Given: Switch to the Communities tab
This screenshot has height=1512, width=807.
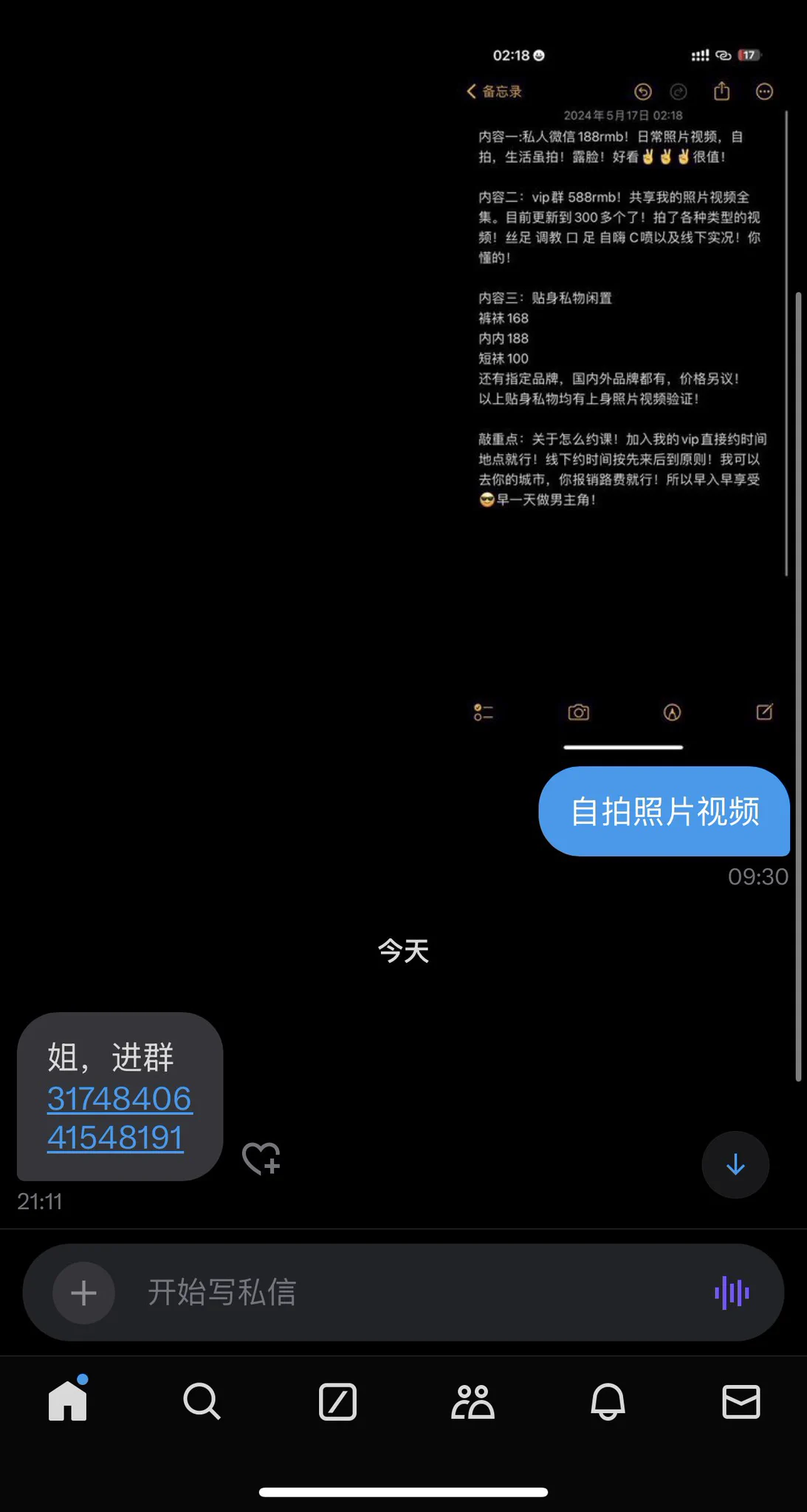Looking at the screenshot, I should 473,1401.
